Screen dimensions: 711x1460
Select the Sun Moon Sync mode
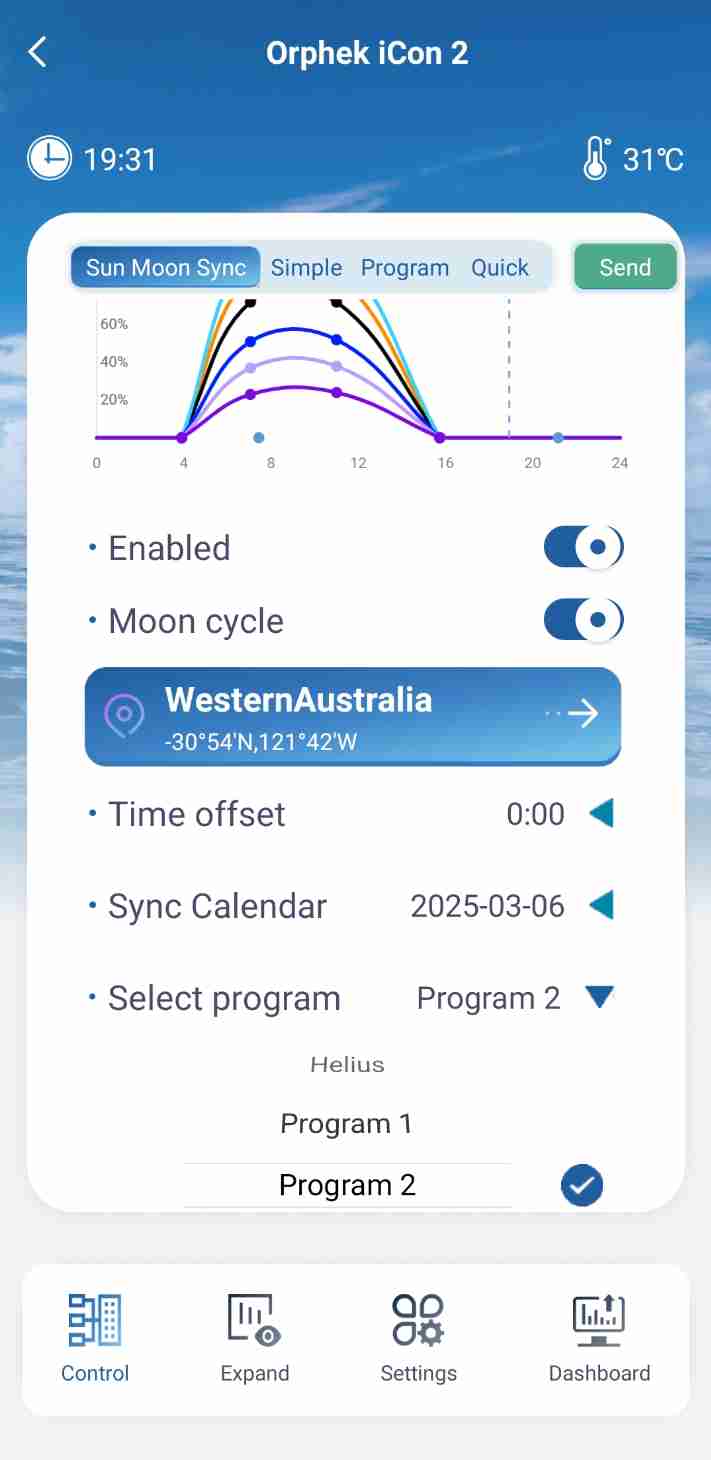(x=165, y=267)
